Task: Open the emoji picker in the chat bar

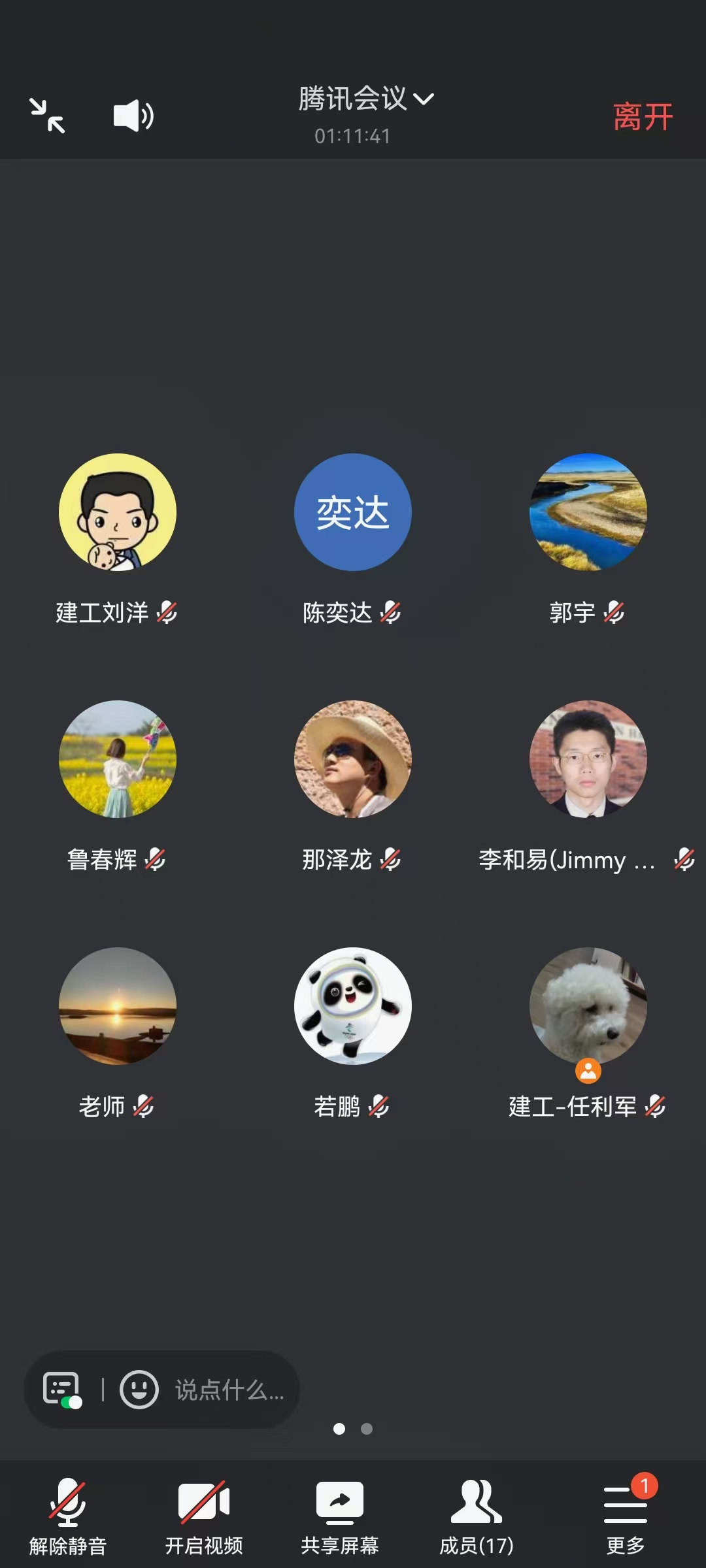Action: click(139, 1389)
